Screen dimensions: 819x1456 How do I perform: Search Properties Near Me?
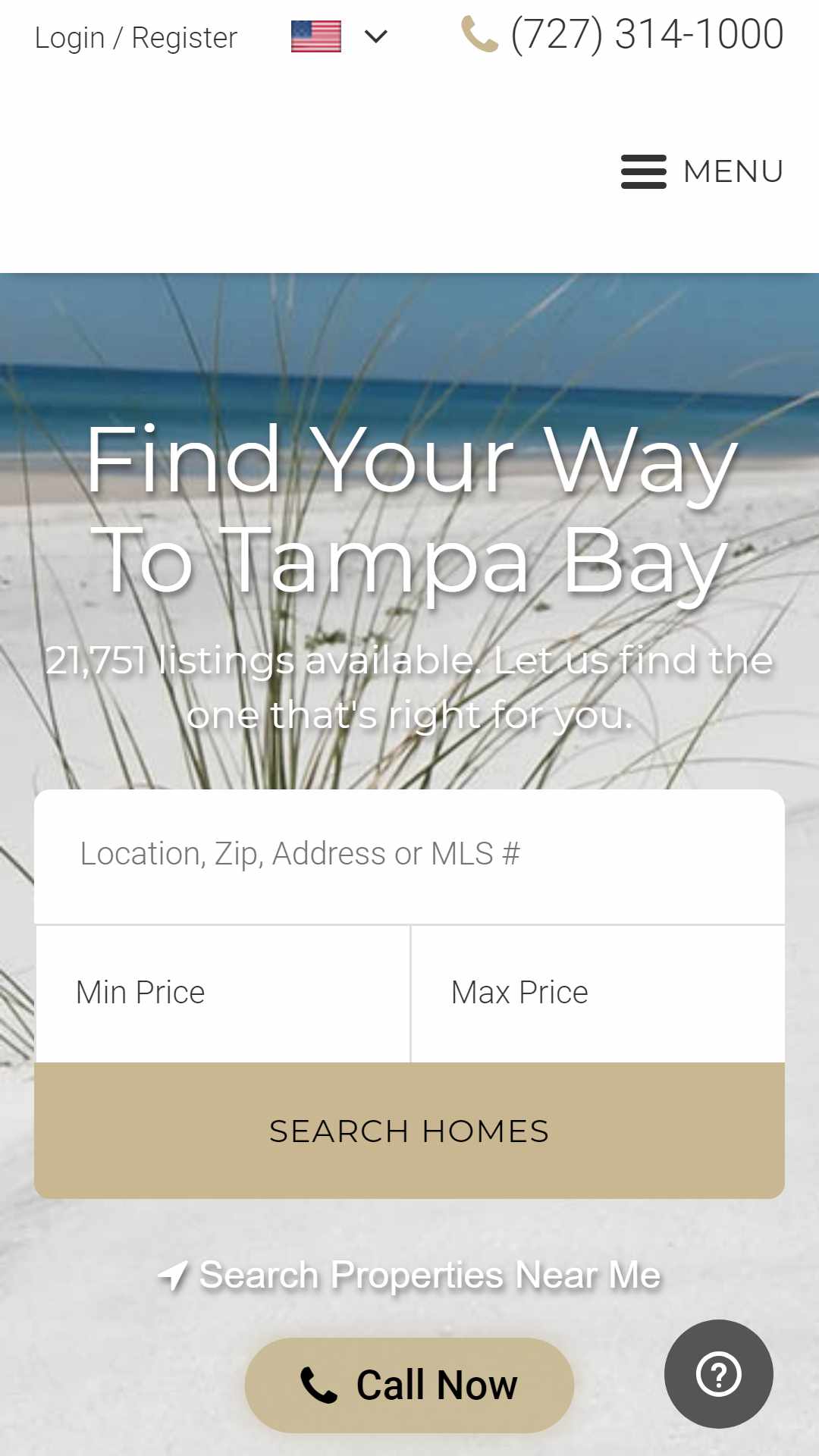click(409, 1275)
